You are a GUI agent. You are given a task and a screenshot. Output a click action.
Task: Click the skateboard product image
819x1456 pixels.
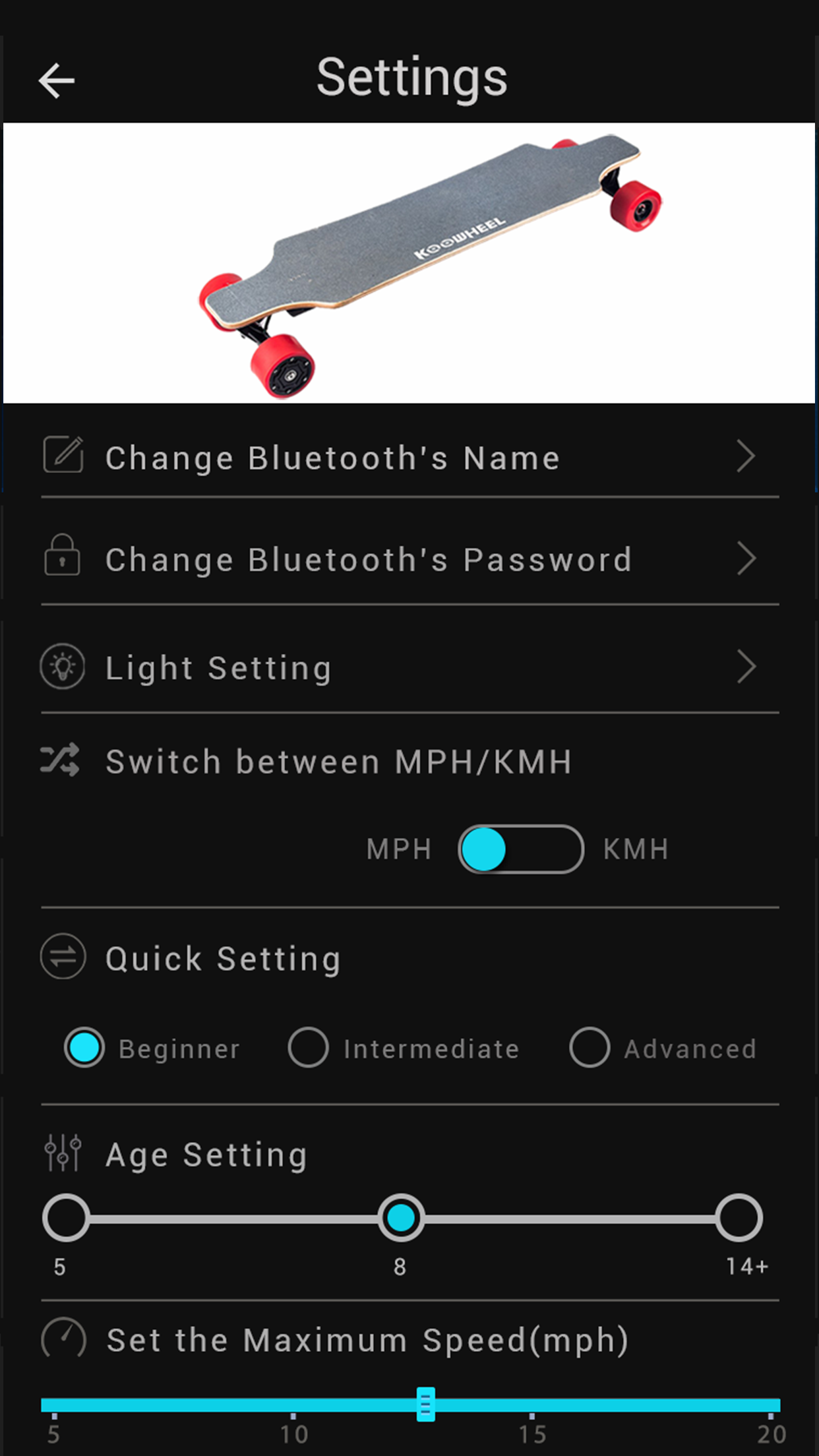pyautogui.click(x=409, y=262)
